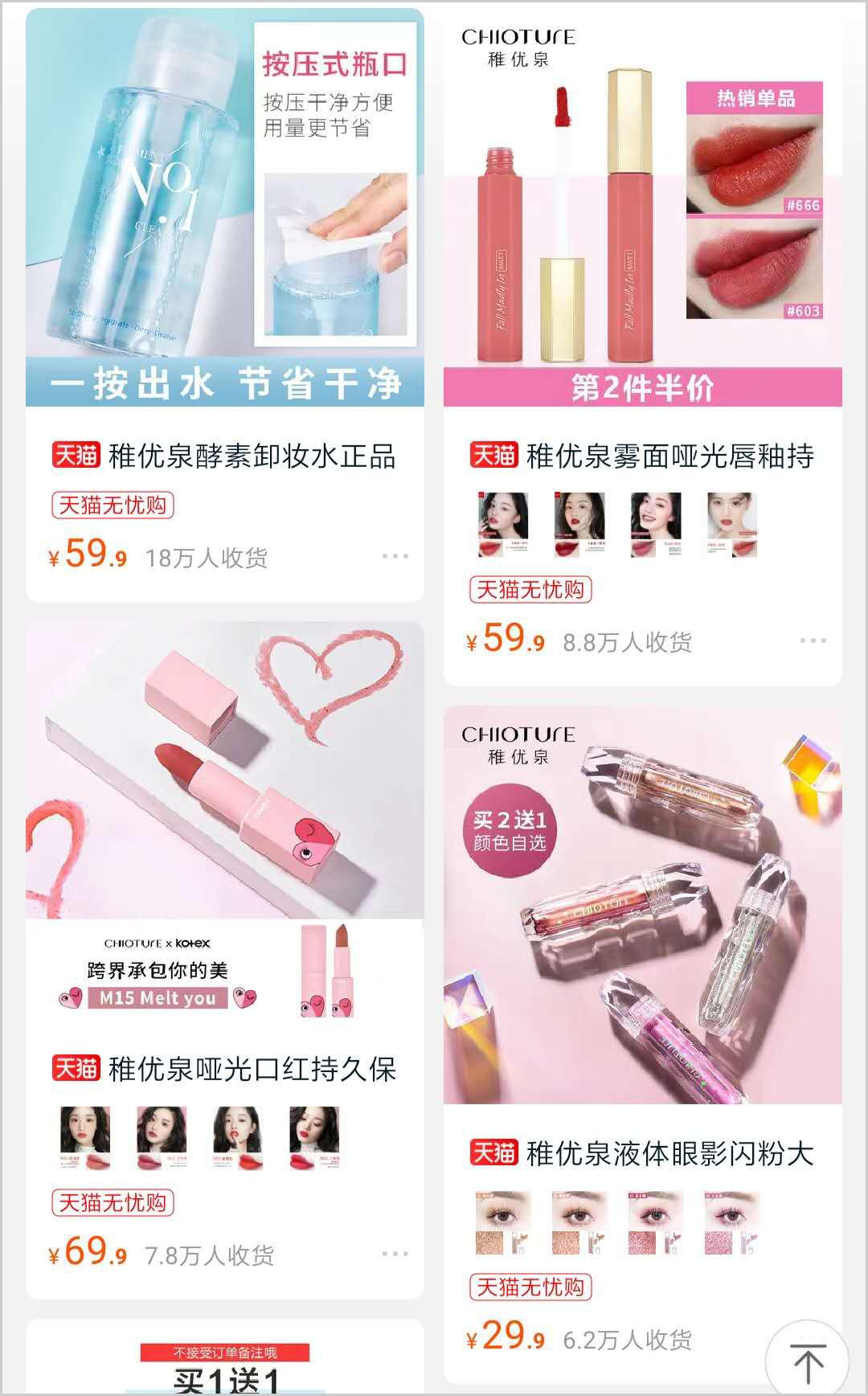Image resolution: width=868 pixels, height=1396 pixels.
Task: Open the 稚优泉酵素卸妆水 product card
Action: click(225, 209)
